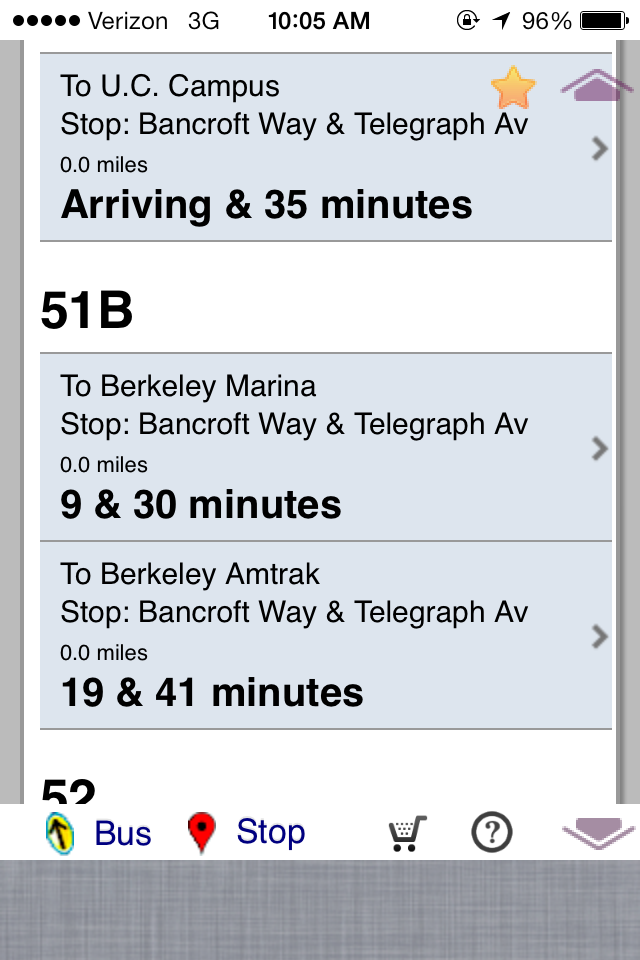Image resolution: width=640 pixels, height=960 pixels.
Task: Open the help question mark
Action: click(491, 832)
